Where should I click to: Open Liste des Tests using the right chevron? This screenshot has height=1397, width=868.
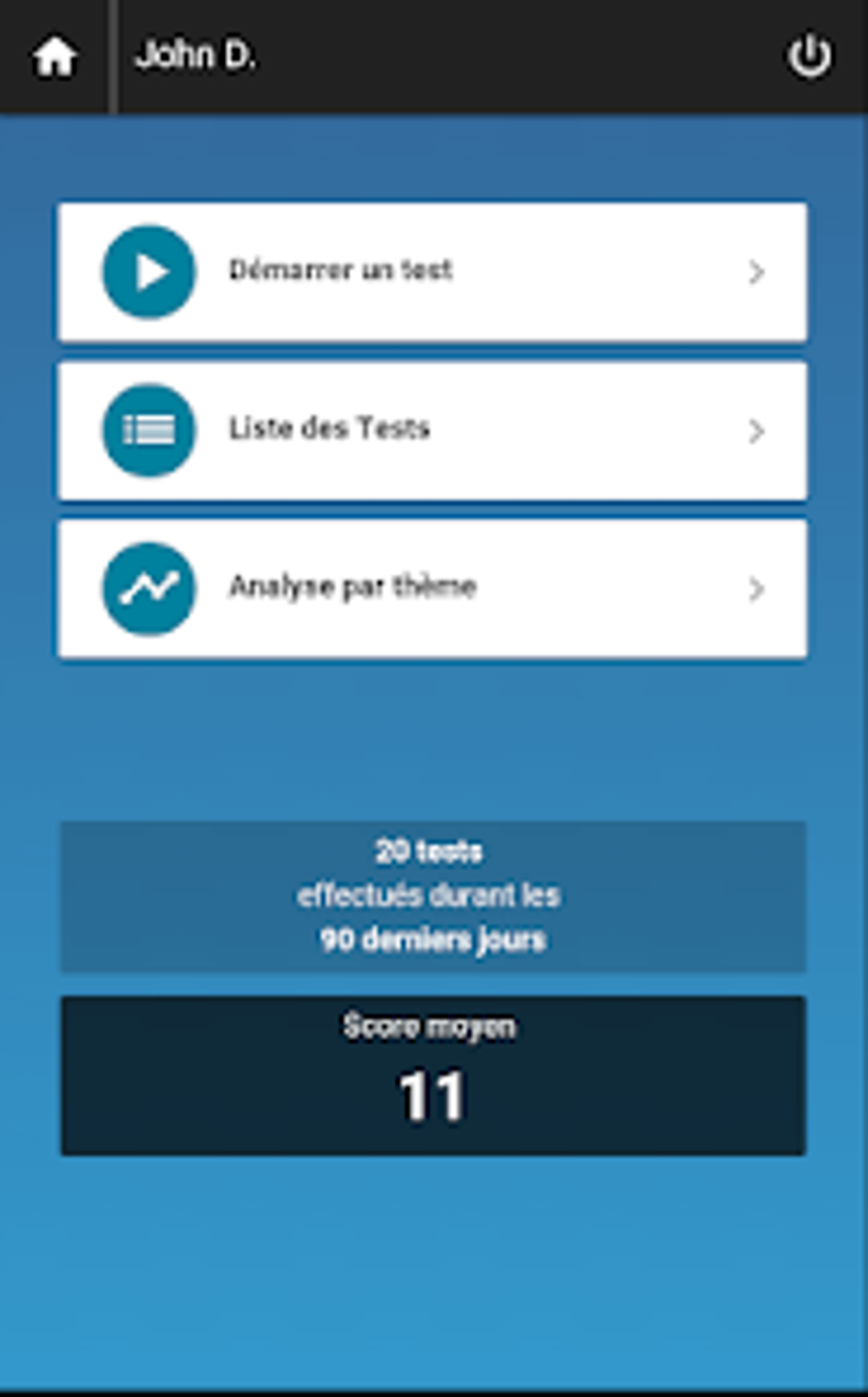[x=756, y=430]
